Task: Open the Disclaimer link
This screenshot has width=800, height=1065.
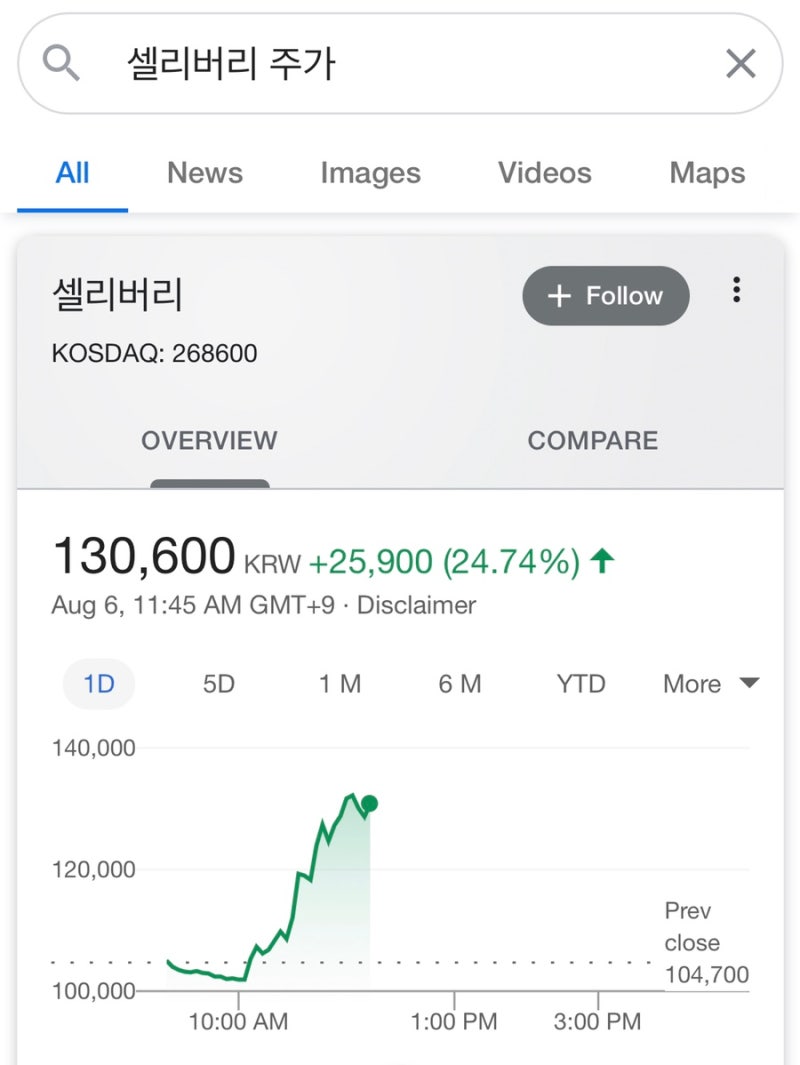Action: pyautogui.click(x=416, y=605)
